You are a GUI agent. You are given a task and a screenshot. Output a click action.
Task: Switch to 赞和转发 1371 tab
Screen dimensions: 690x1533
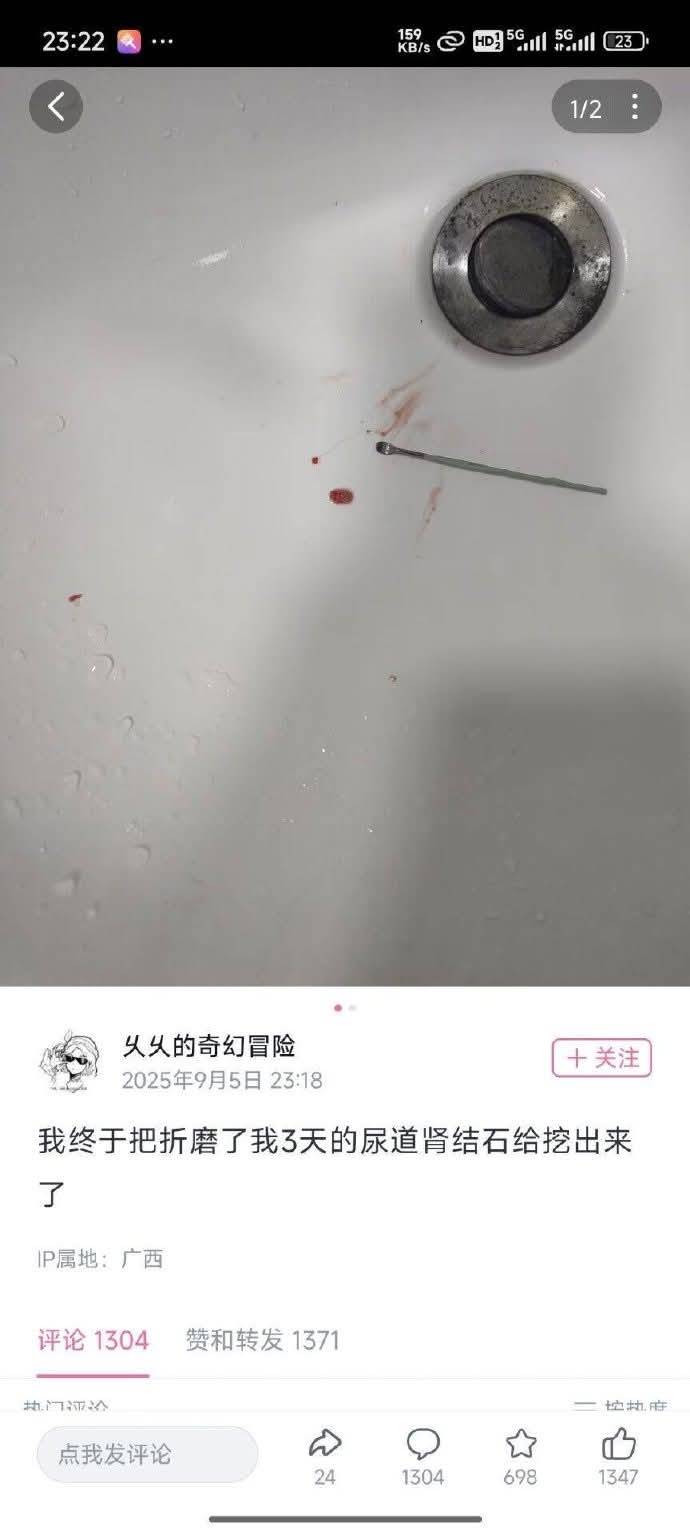(x=262, y=1340)
